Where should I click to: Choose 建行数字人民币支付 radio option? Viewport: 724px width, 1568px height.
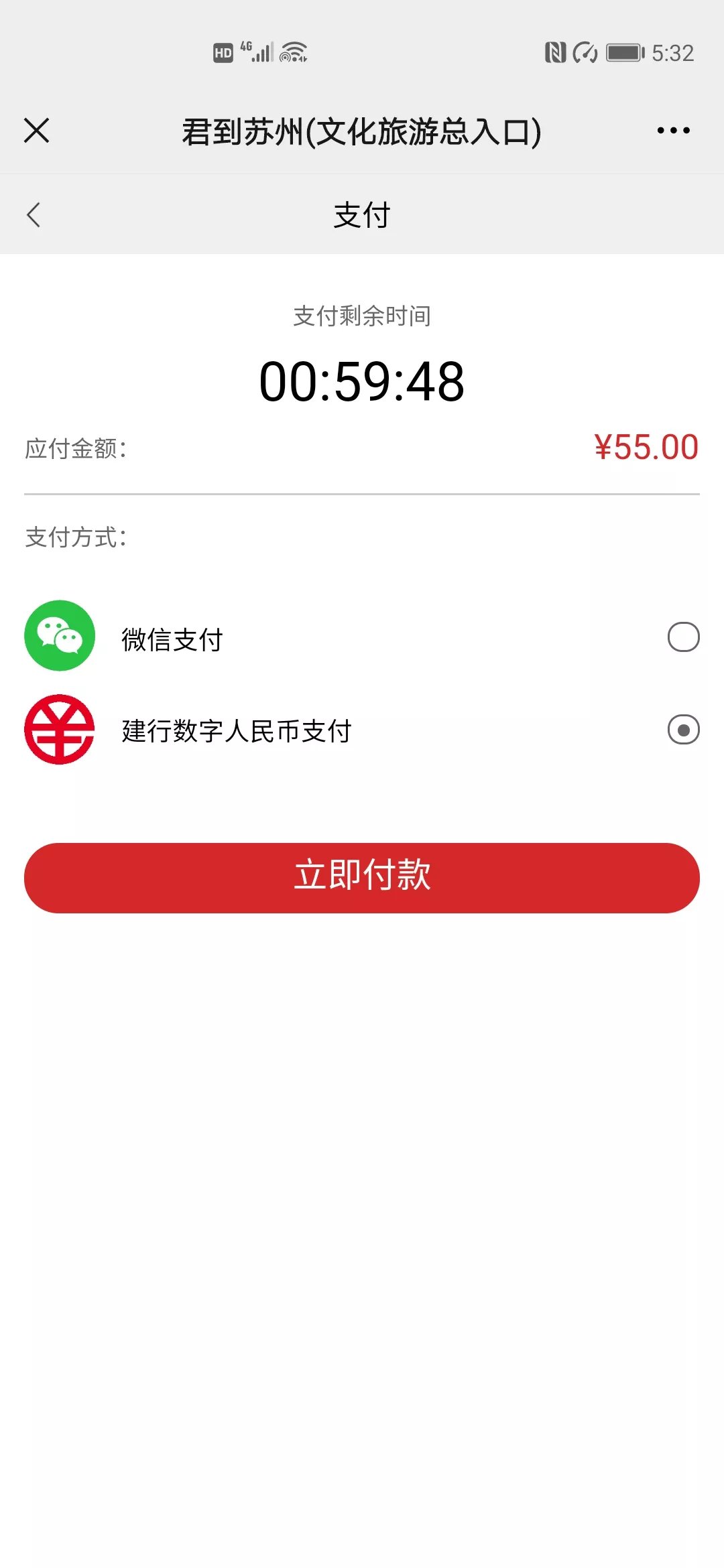[683, 730]
